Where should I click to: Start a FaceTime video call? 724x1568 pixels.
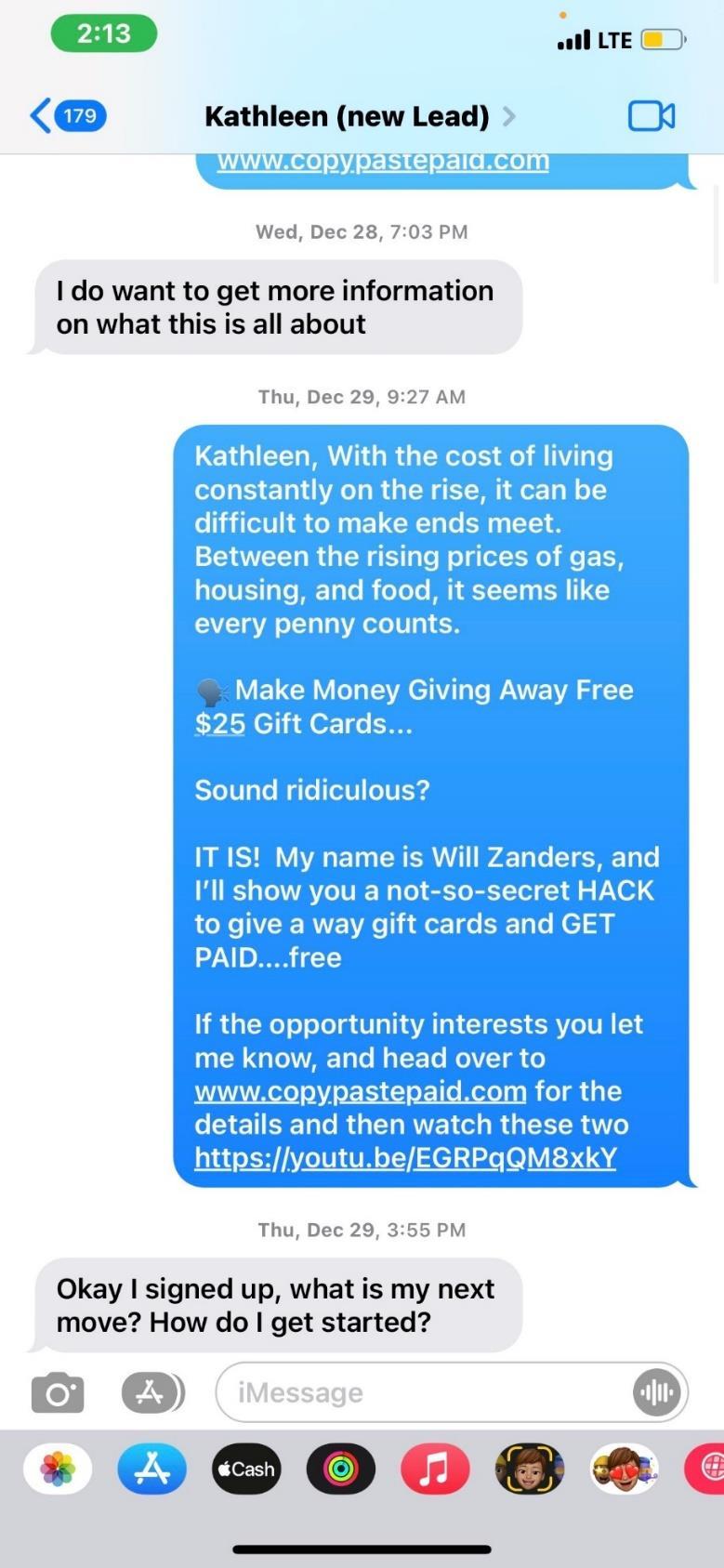652,116
